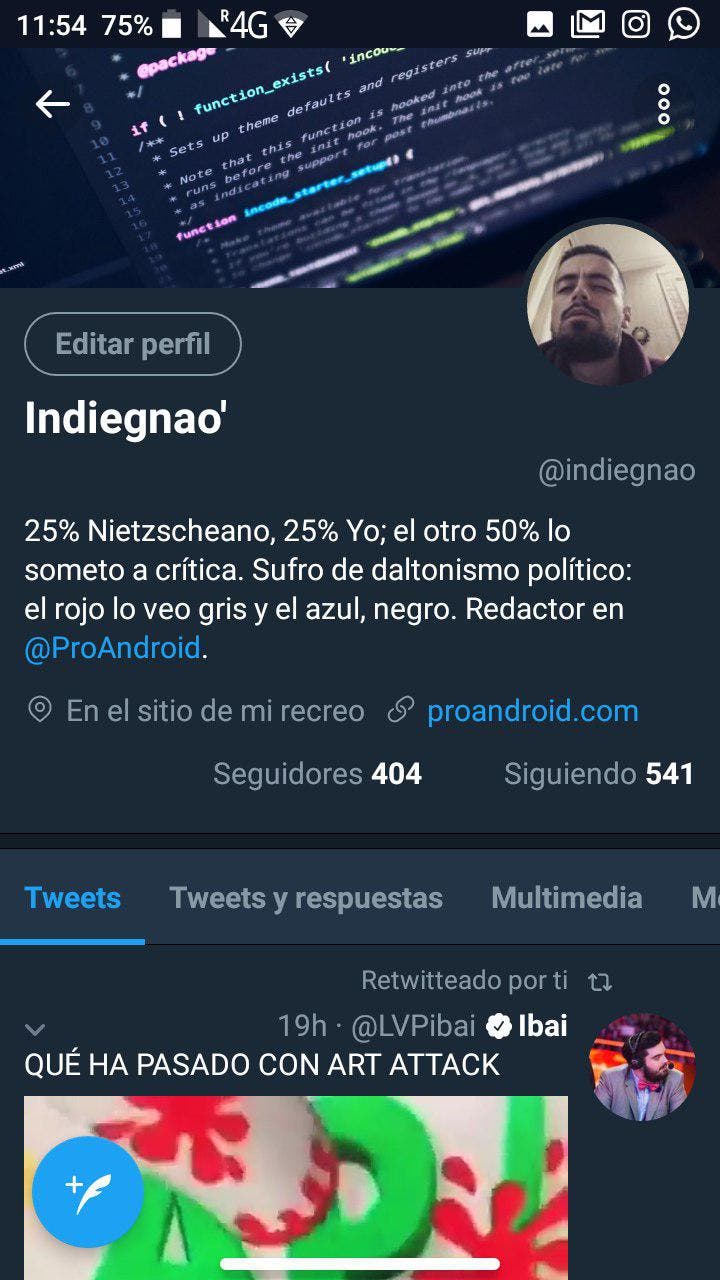Click the retweet icon next to Retwitteado por ti
Image resolution: width=720 pixels, height=1280 pixels.
(x=601, y=981)
